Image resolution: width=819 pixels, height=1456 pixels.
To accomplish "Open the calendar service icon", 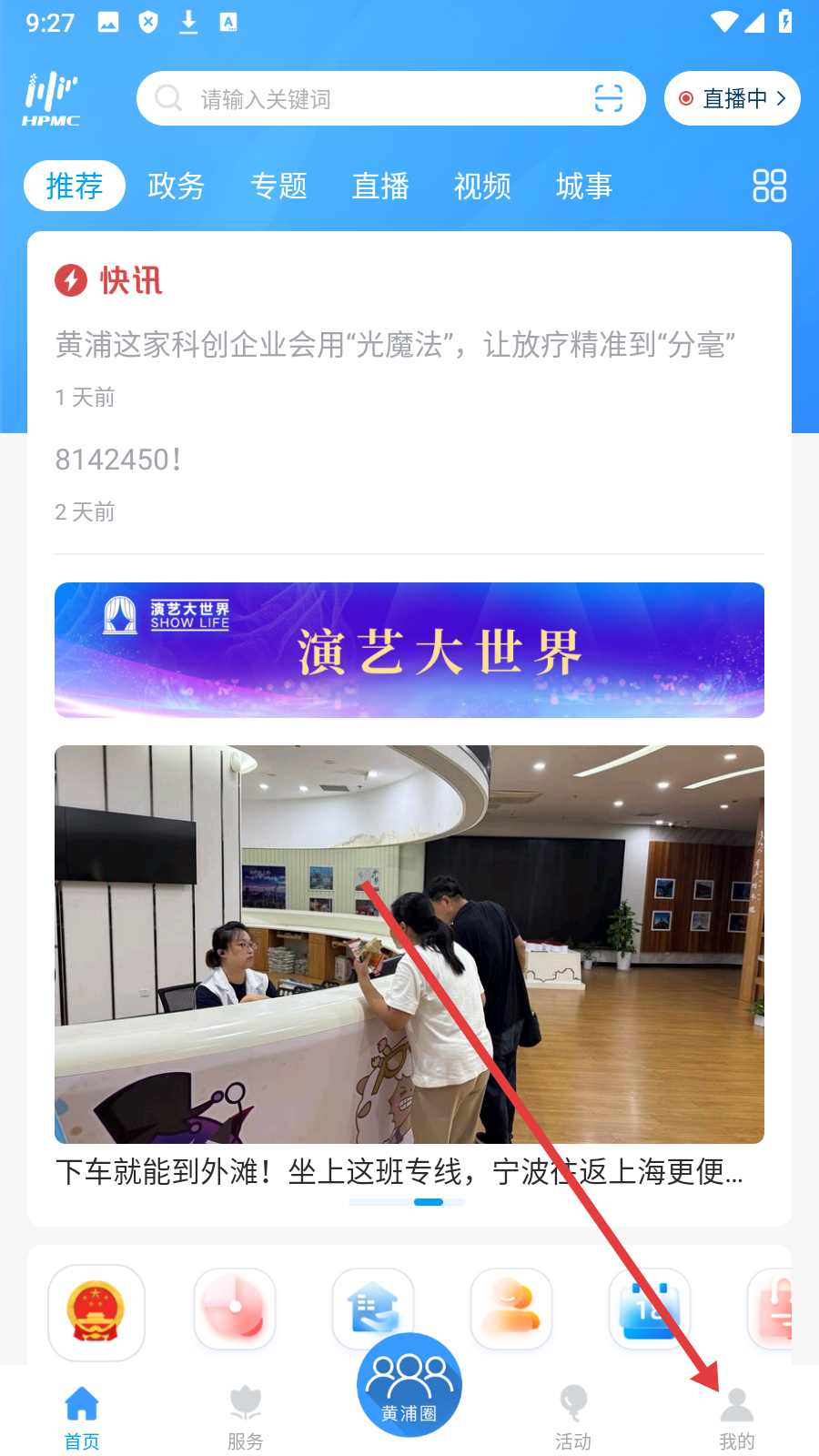I will 649,1309.
